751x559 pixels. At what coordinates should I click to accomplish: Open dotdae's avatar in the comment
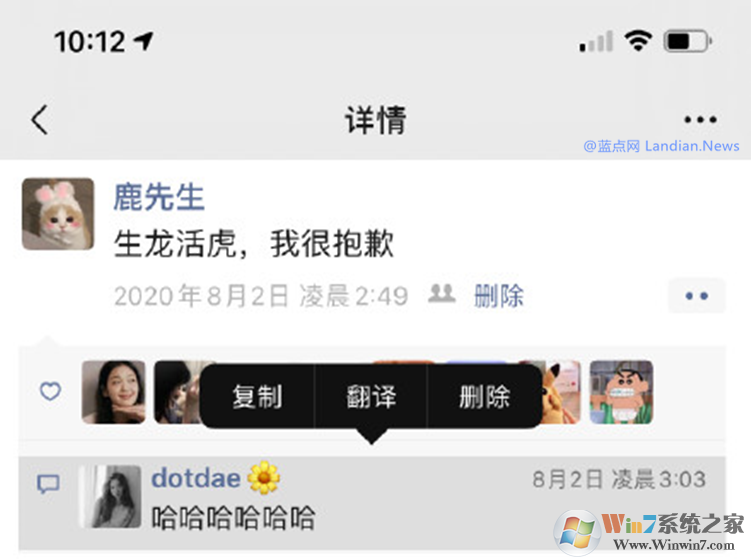point(109,496)
